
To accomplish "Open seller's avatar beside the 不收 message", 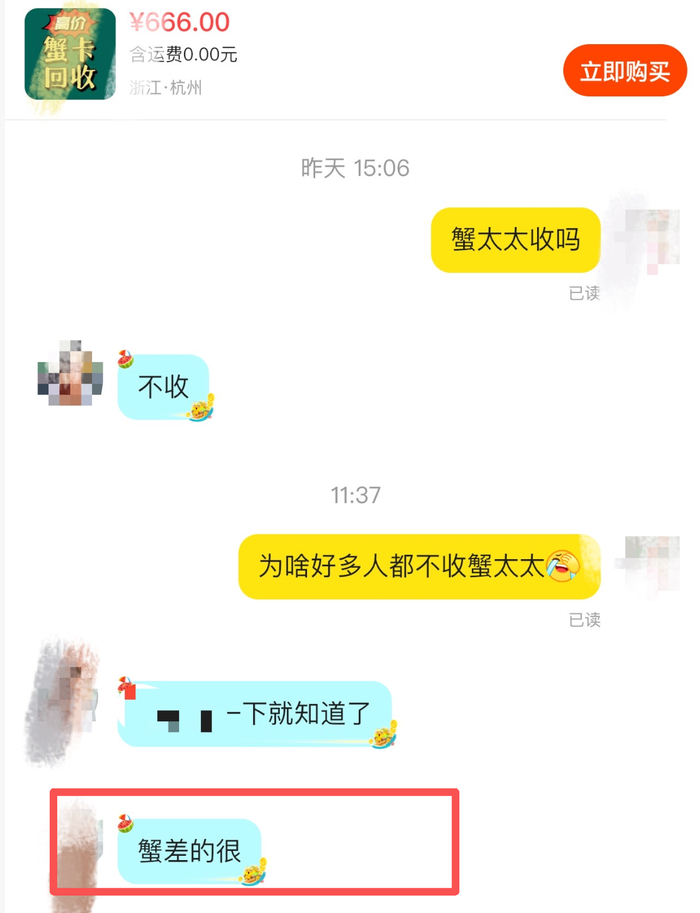I will point(71,374).
